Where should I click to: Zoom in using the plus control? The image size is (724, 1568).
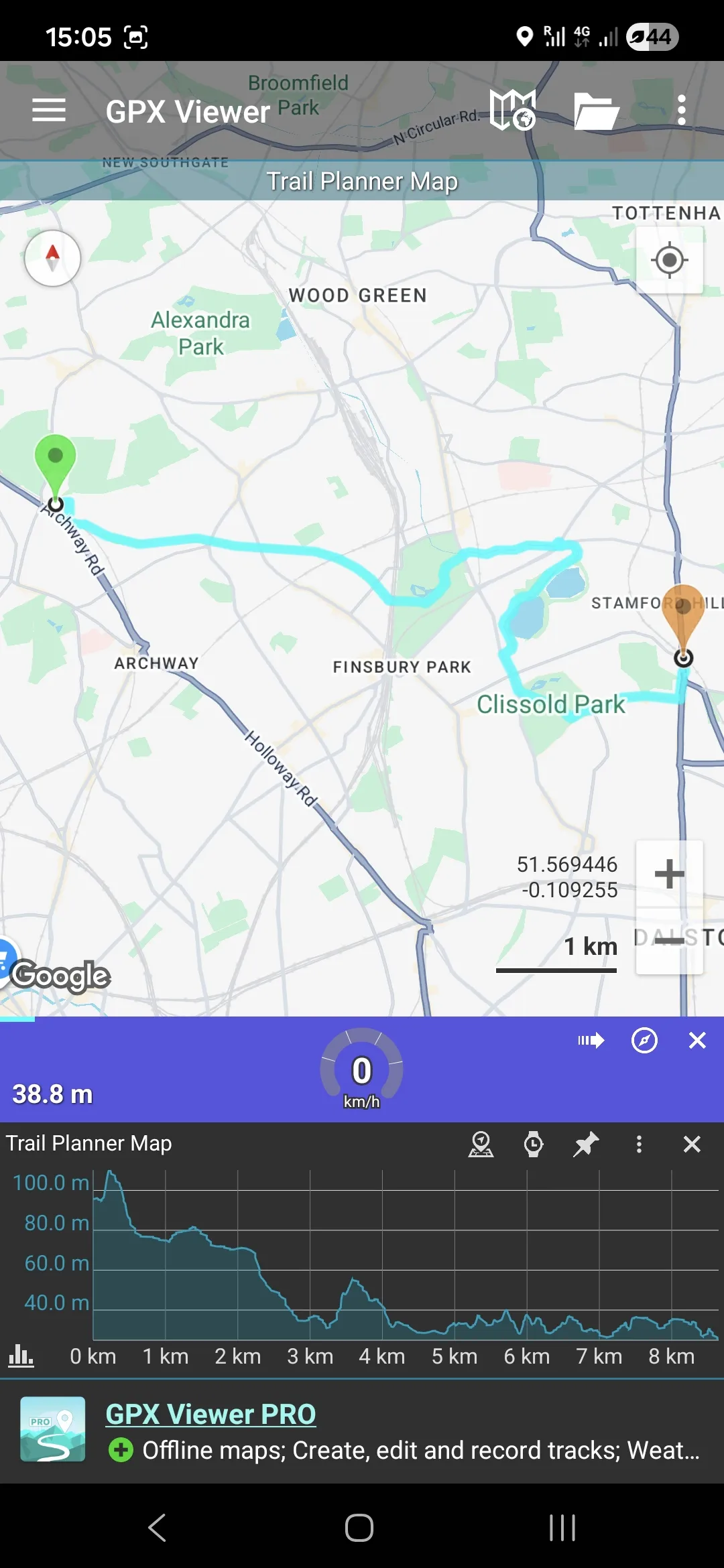669,872
